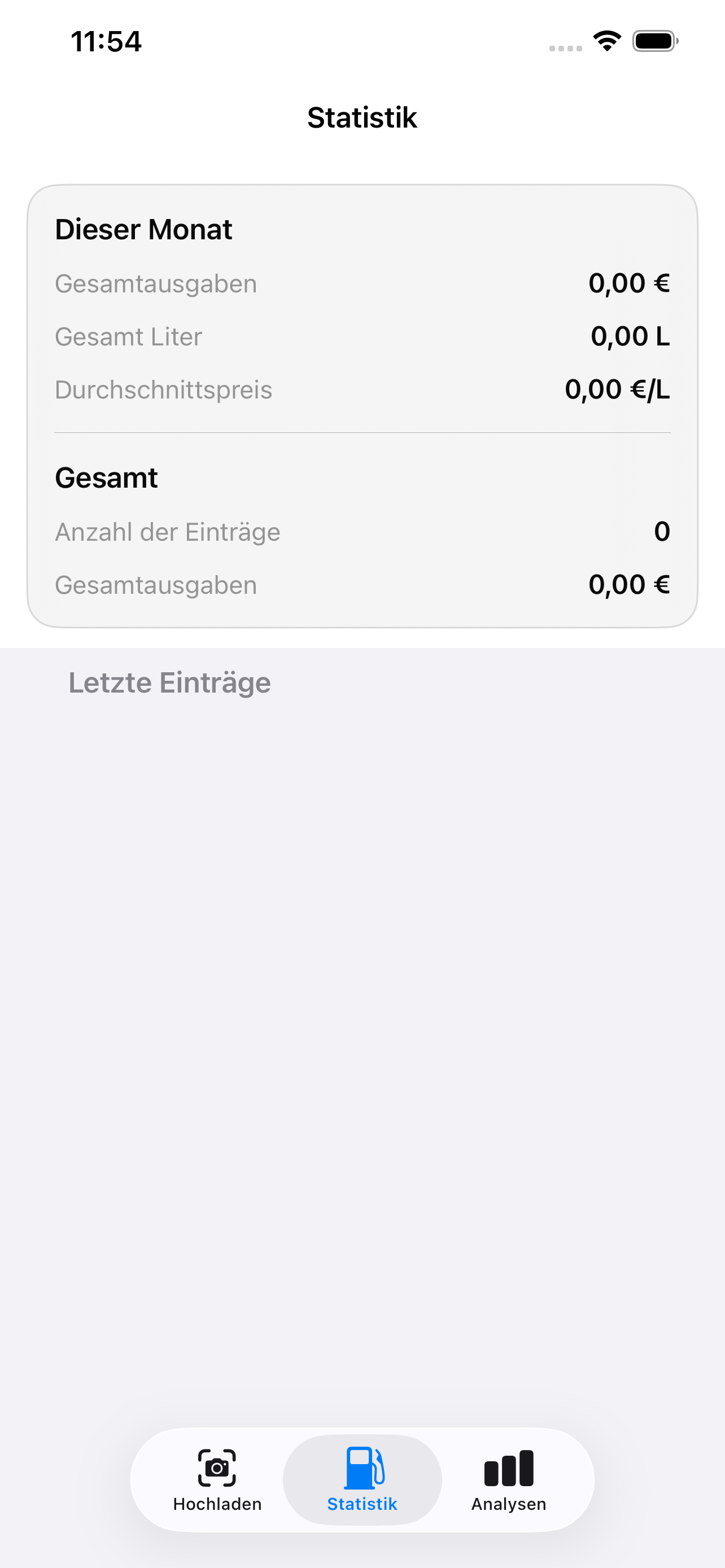Tap the Wi-Fi icon in the status bar
The height and width of the screenshot is (1568, 725).
[607, 40]
